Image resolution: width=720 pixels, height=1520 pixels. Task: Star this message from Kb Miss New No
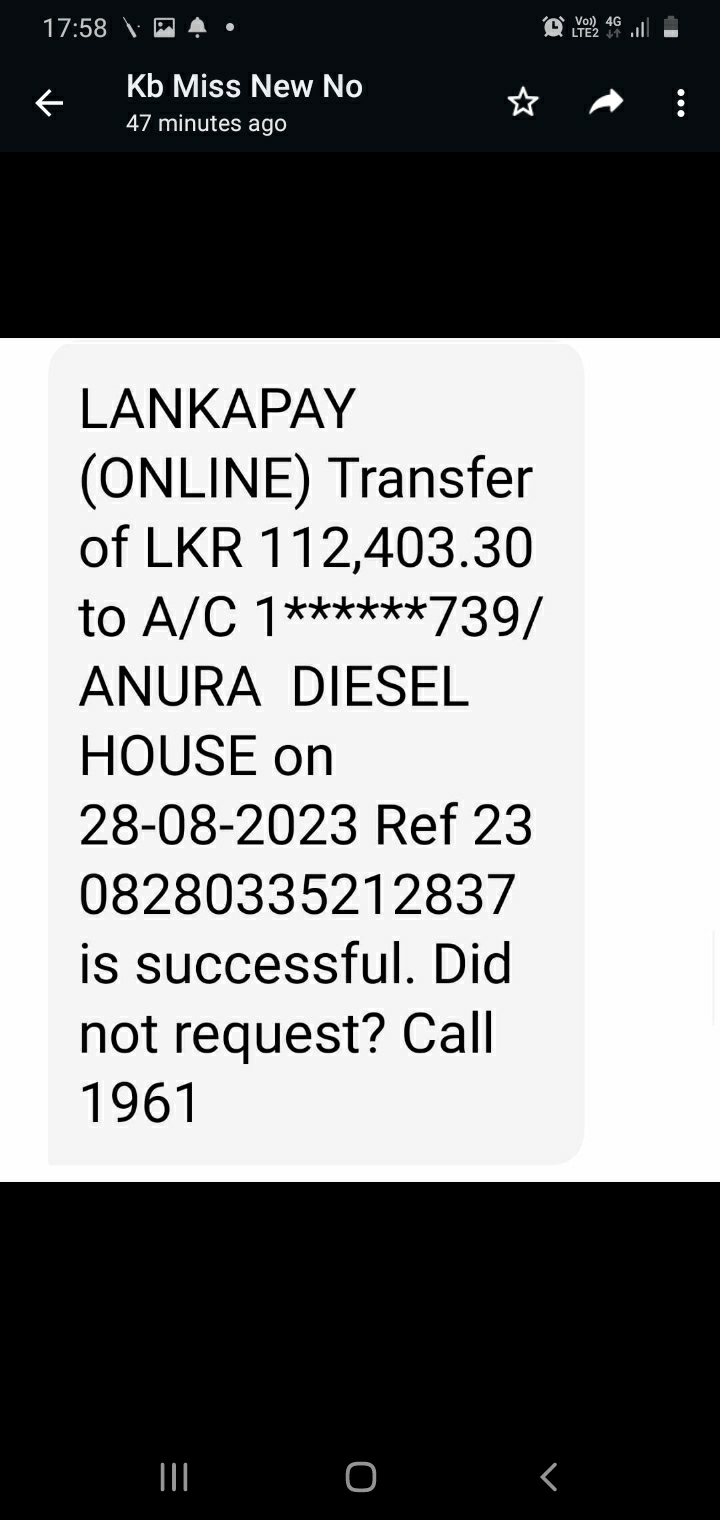point(523,102)
